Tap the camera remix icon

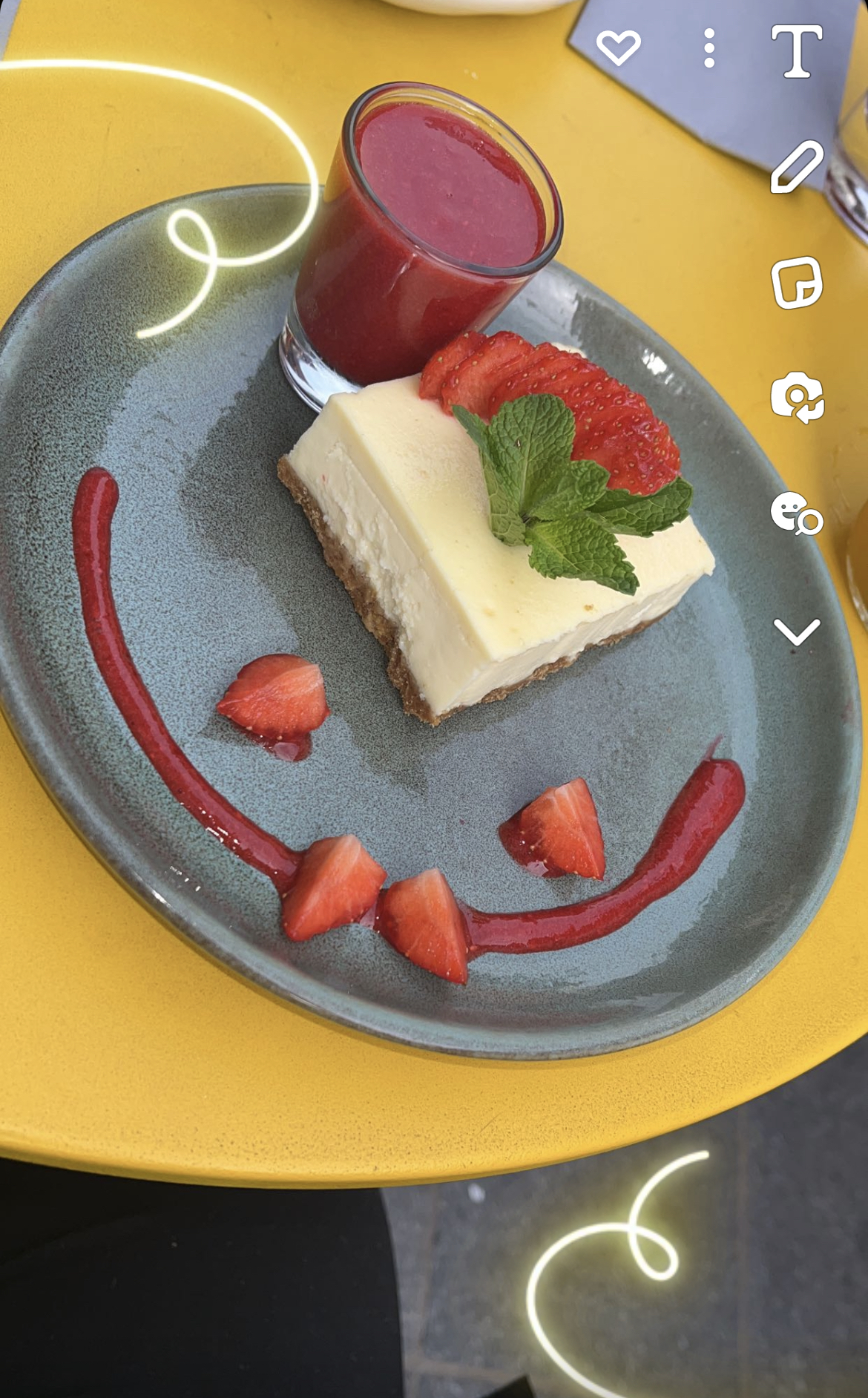pyautogui.click(x=797, y=398)
